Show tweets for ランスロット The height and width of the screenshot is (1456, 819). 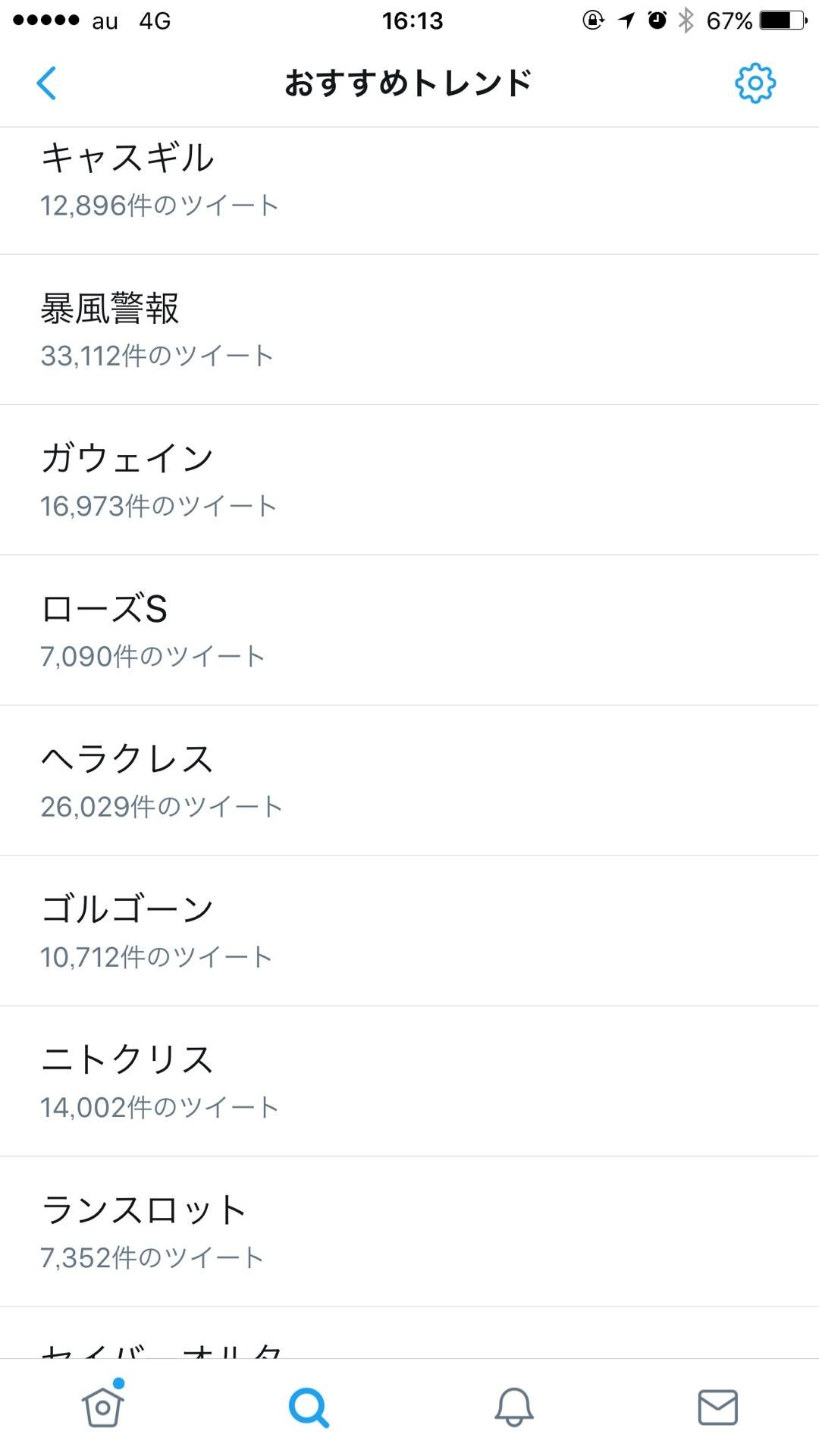tap(409, 1232)
